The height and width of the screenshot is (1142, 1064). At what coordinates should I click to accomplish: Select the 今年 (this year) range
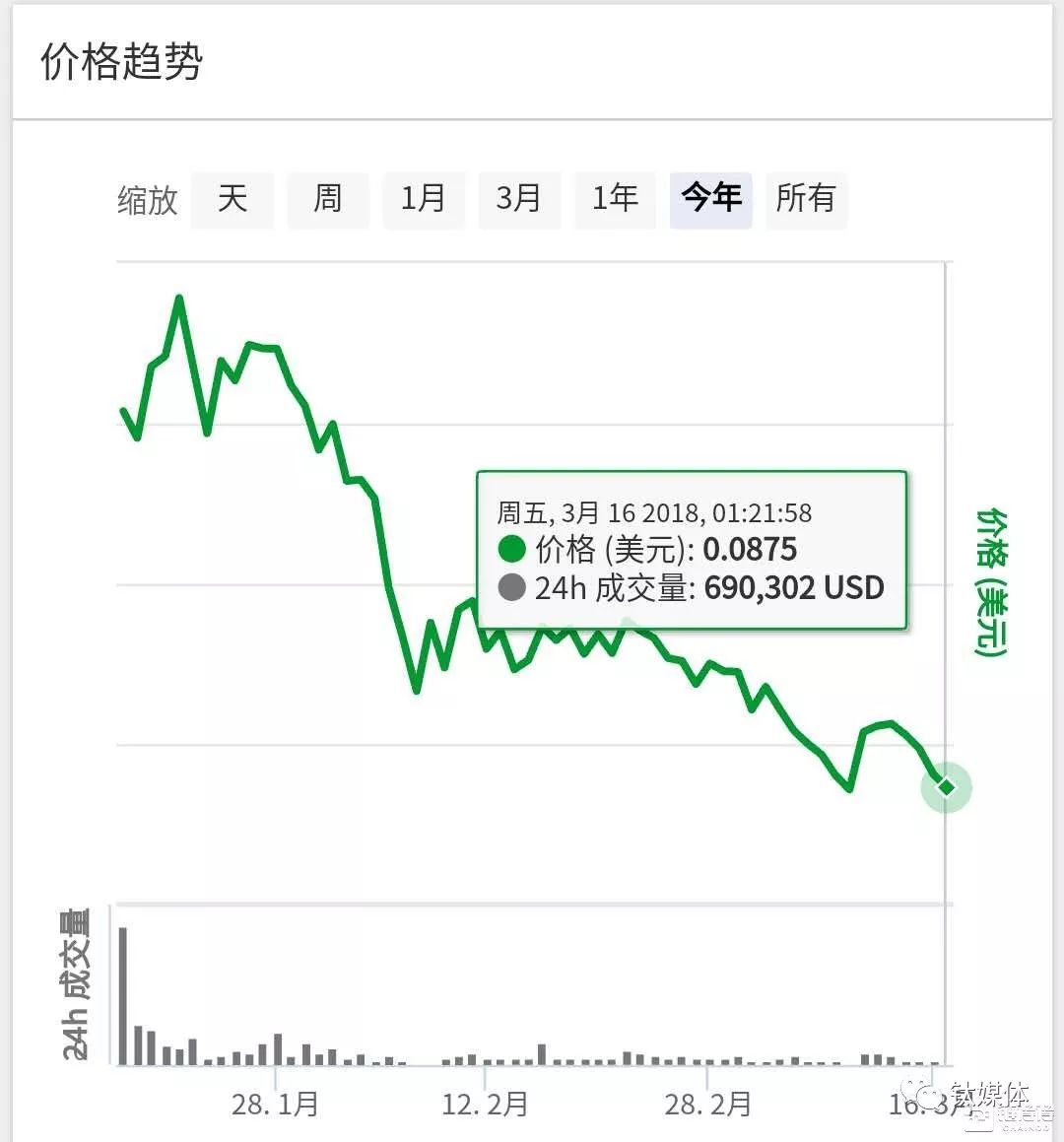point(710,200)
